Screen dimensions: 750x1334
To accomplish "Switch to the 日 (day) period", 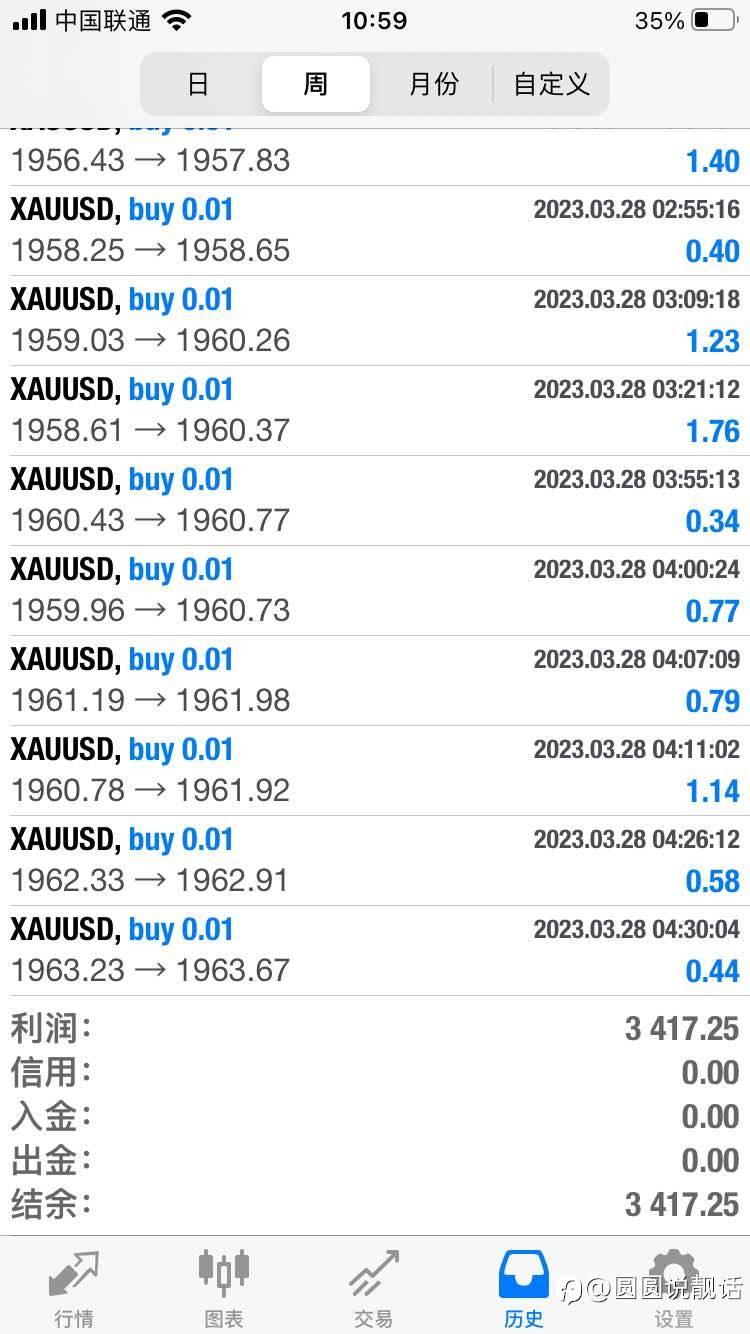I will click(x=199, y=84).
